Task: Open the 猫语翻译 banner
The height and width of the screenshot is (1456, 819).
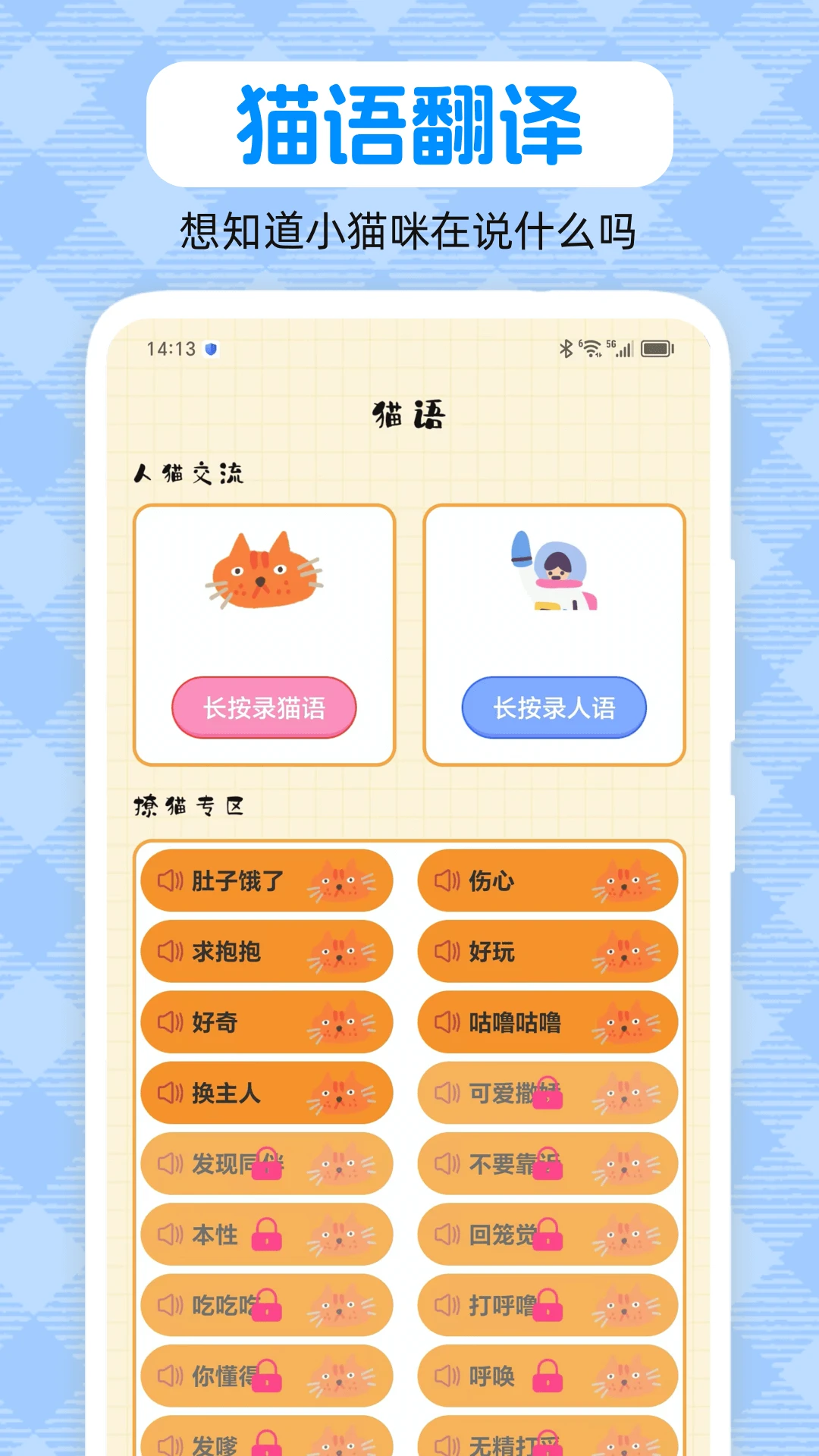Action: pos(409,121)
